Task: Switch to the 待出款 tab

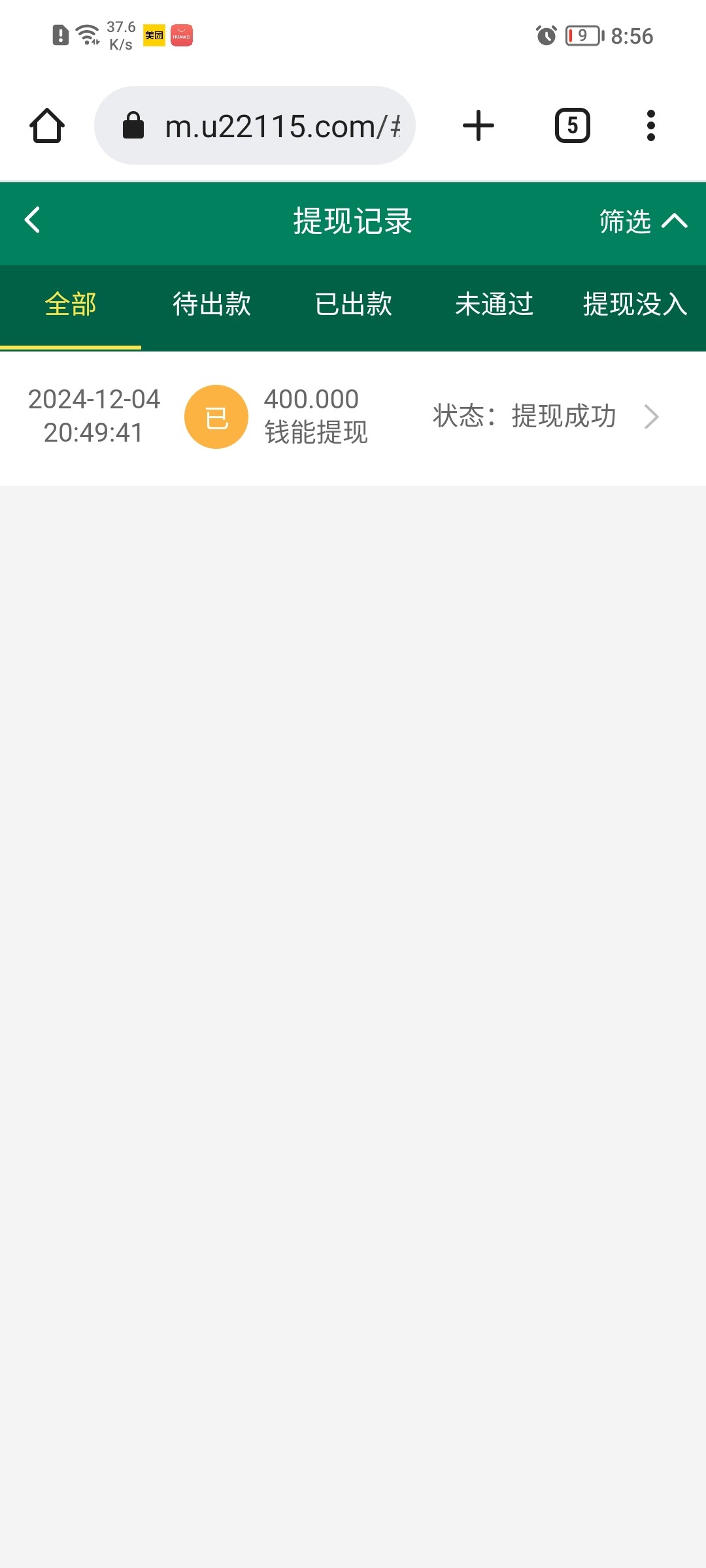Action: (x=212, y=305)
